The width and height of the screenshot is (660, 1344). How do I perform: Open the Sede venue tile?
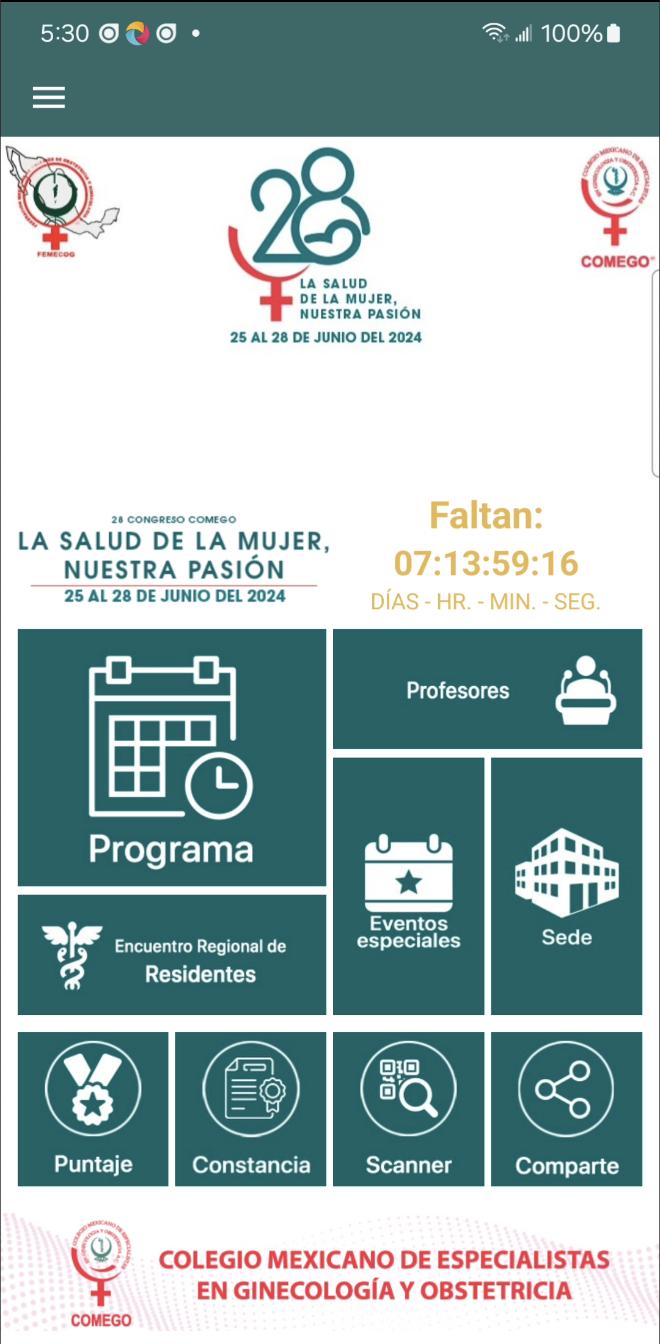click(566, 886)
